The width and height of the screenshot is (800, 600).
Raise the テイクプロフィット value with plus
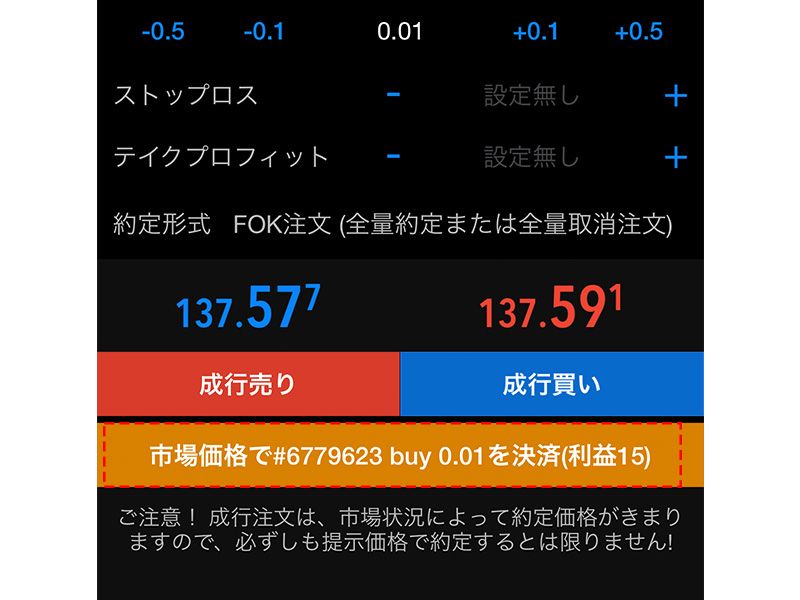[676, 157]
